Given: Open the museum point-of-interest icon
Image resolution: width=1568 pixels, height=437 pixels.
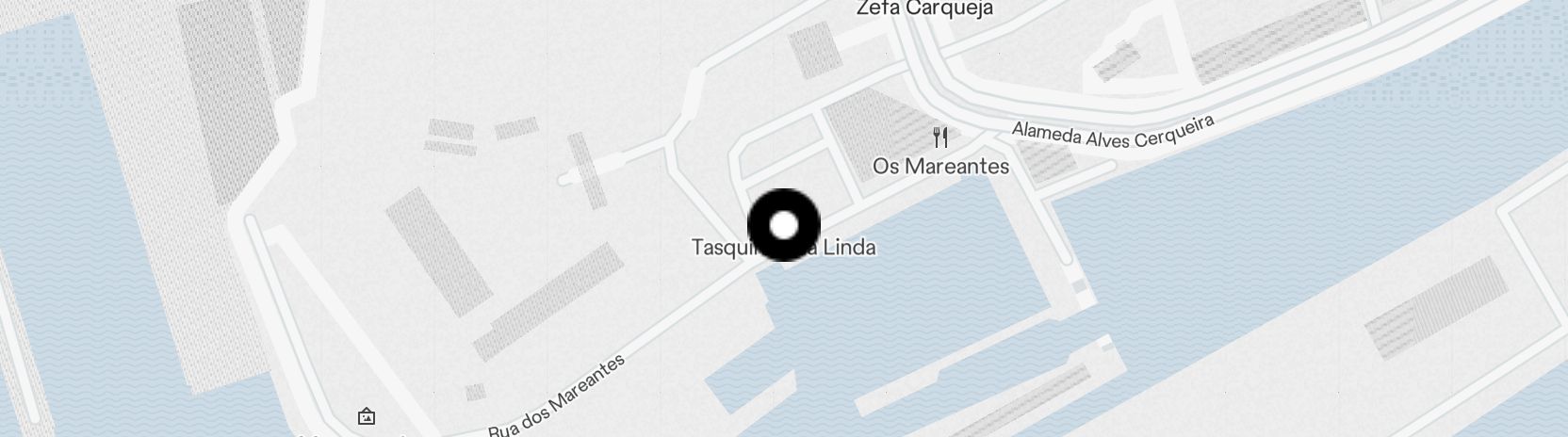Looking at the screenshot, I should [367, 416].
